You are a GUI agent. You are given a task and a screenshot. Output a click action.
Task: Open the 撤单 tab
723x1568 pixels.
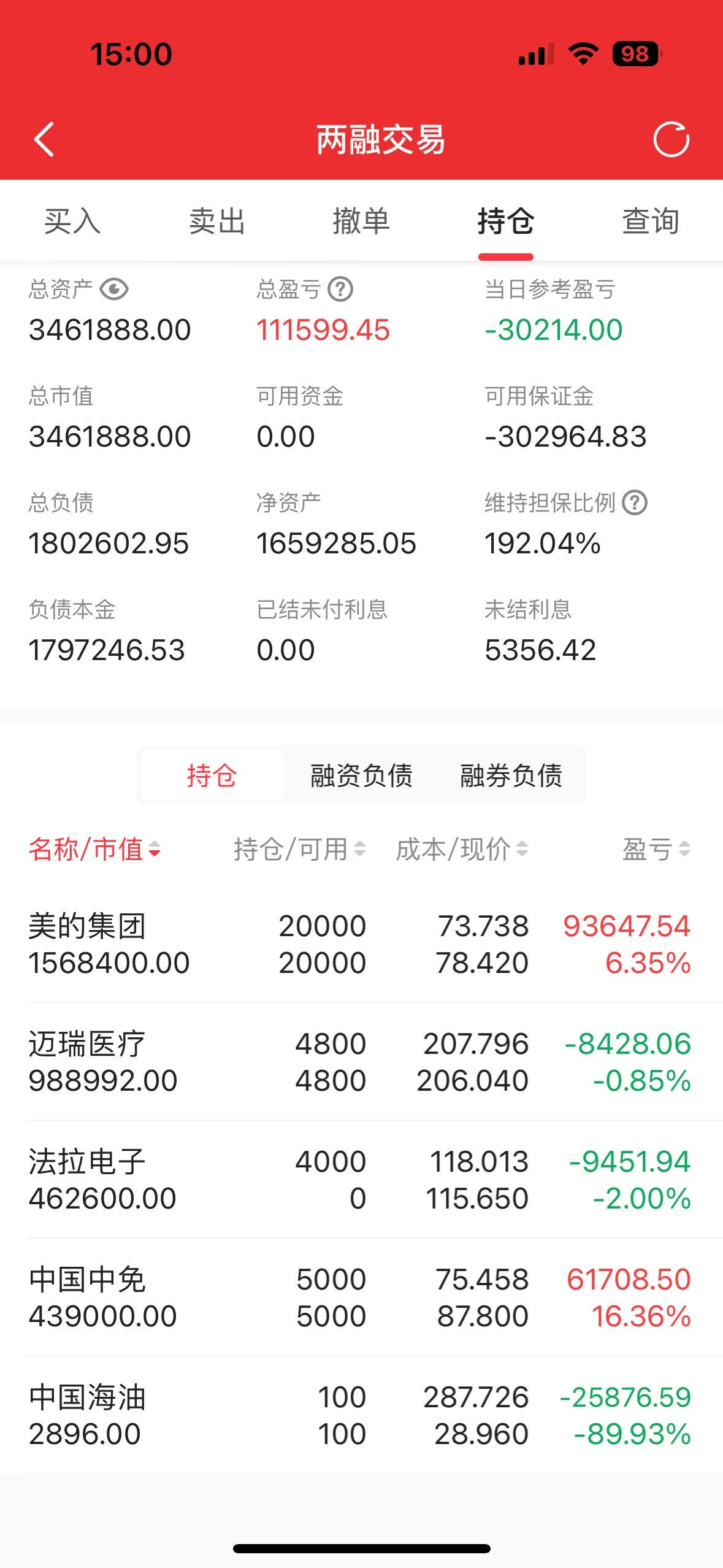tap(361, 221)
